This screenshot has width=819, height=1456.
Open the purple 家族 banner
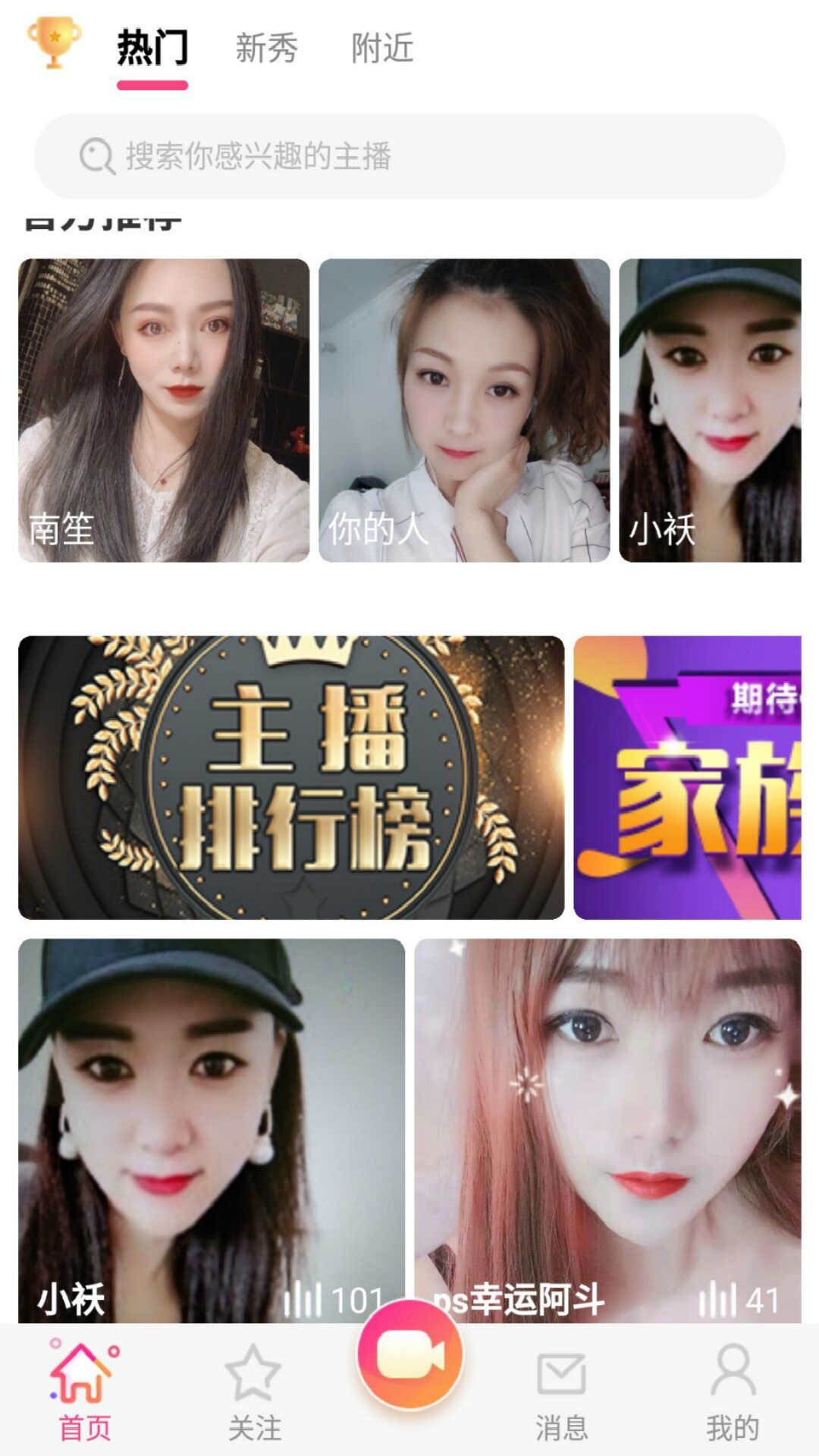[x=688, y=777]
